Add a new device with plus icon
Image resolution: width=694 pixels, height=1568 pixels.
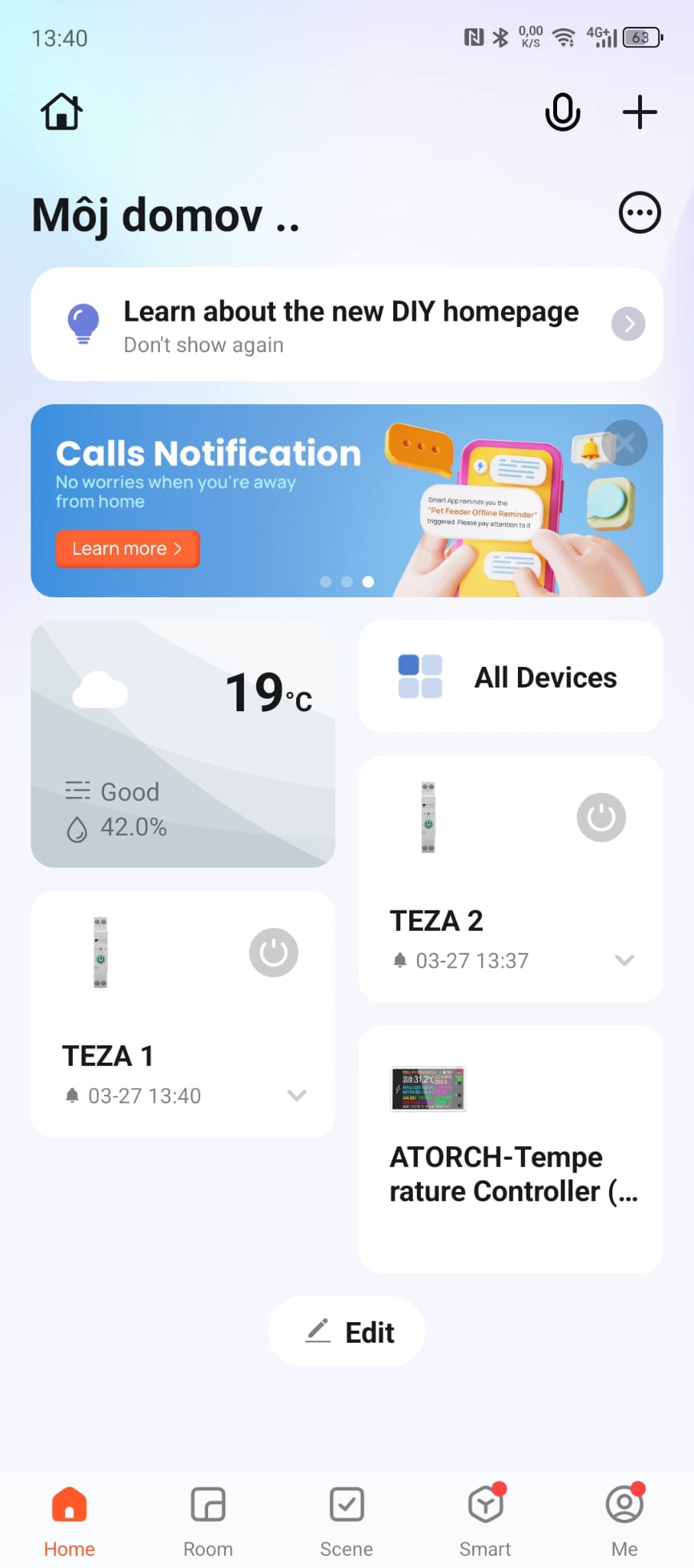640,112
